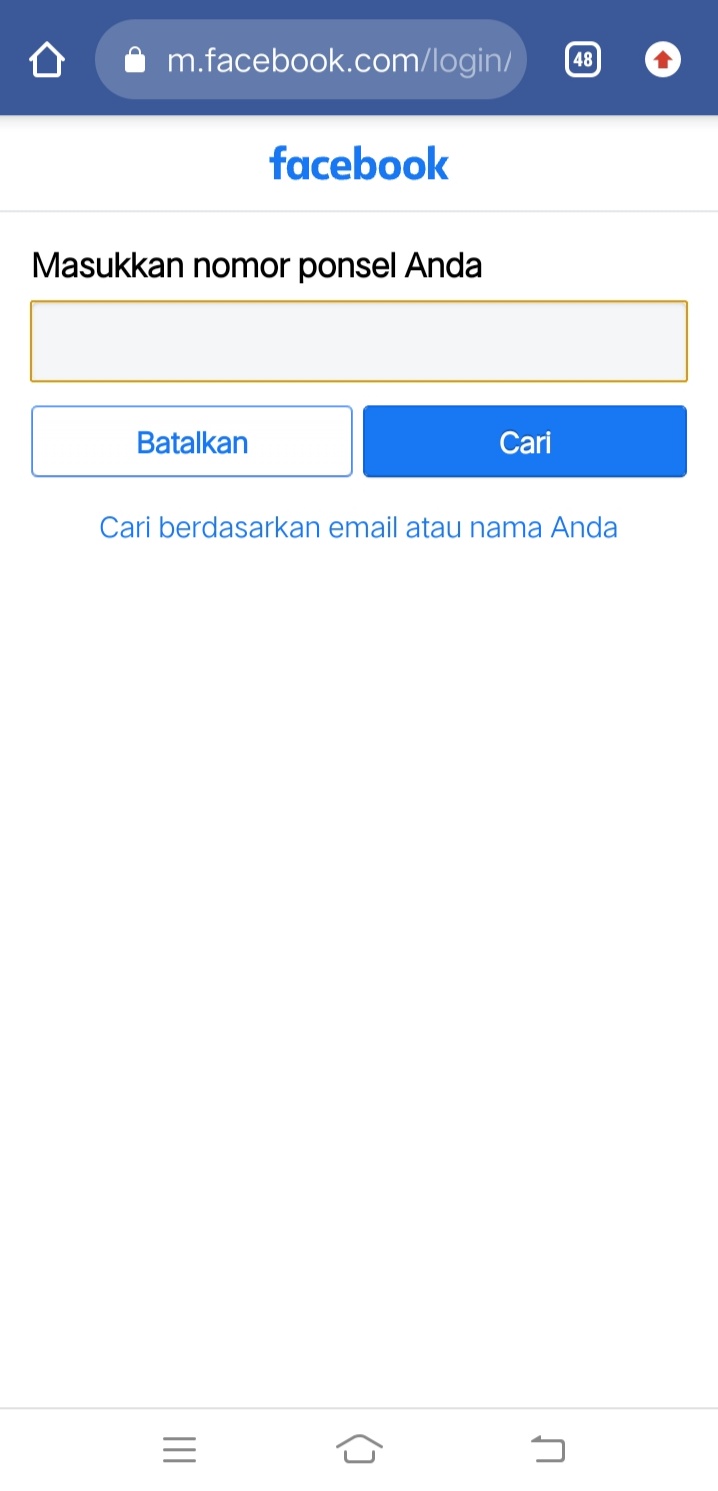This screenshot has width=718, height=1491.
Task: Tap the Cari button
Action: point(525,442)
